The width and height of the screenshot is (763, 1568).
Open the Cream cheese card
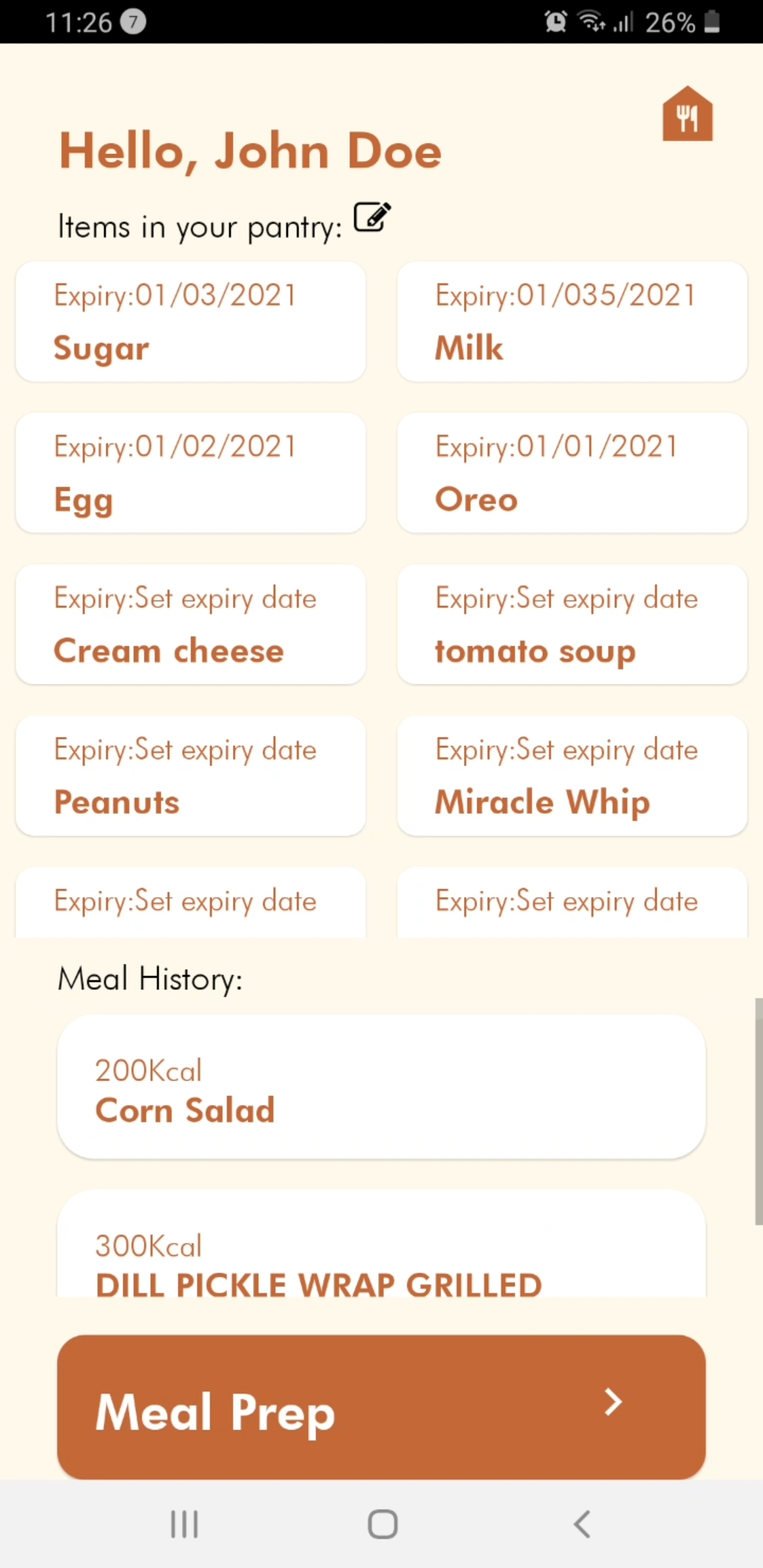191,624
